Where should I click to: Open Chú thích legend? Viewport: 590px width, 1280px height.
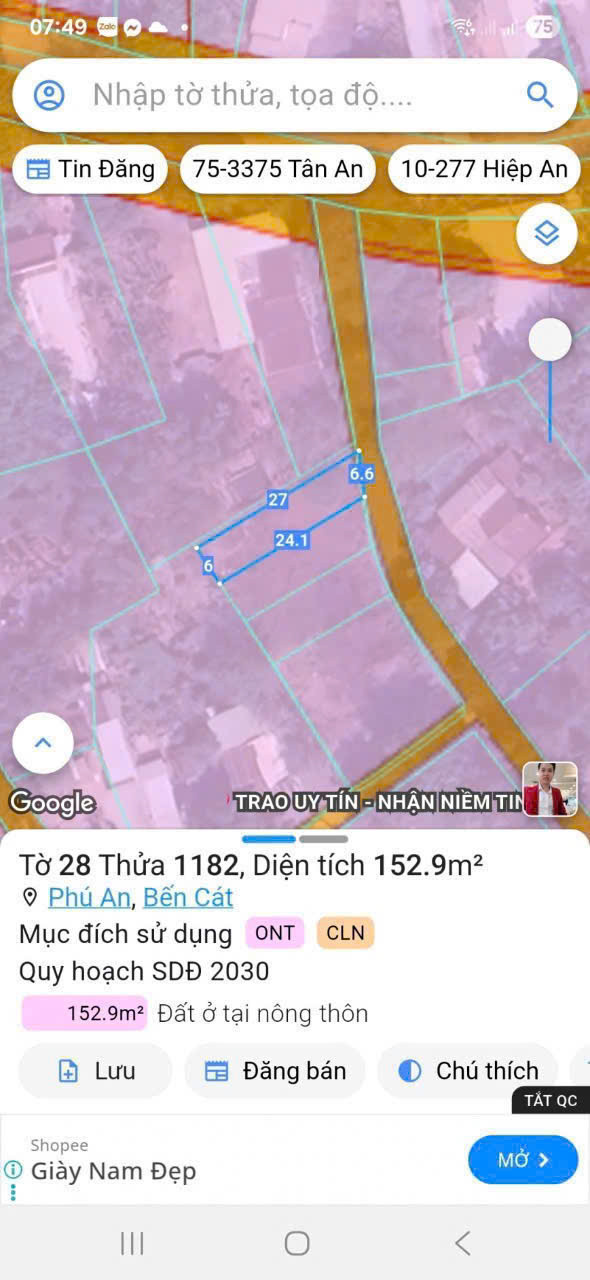point(470,1071)
